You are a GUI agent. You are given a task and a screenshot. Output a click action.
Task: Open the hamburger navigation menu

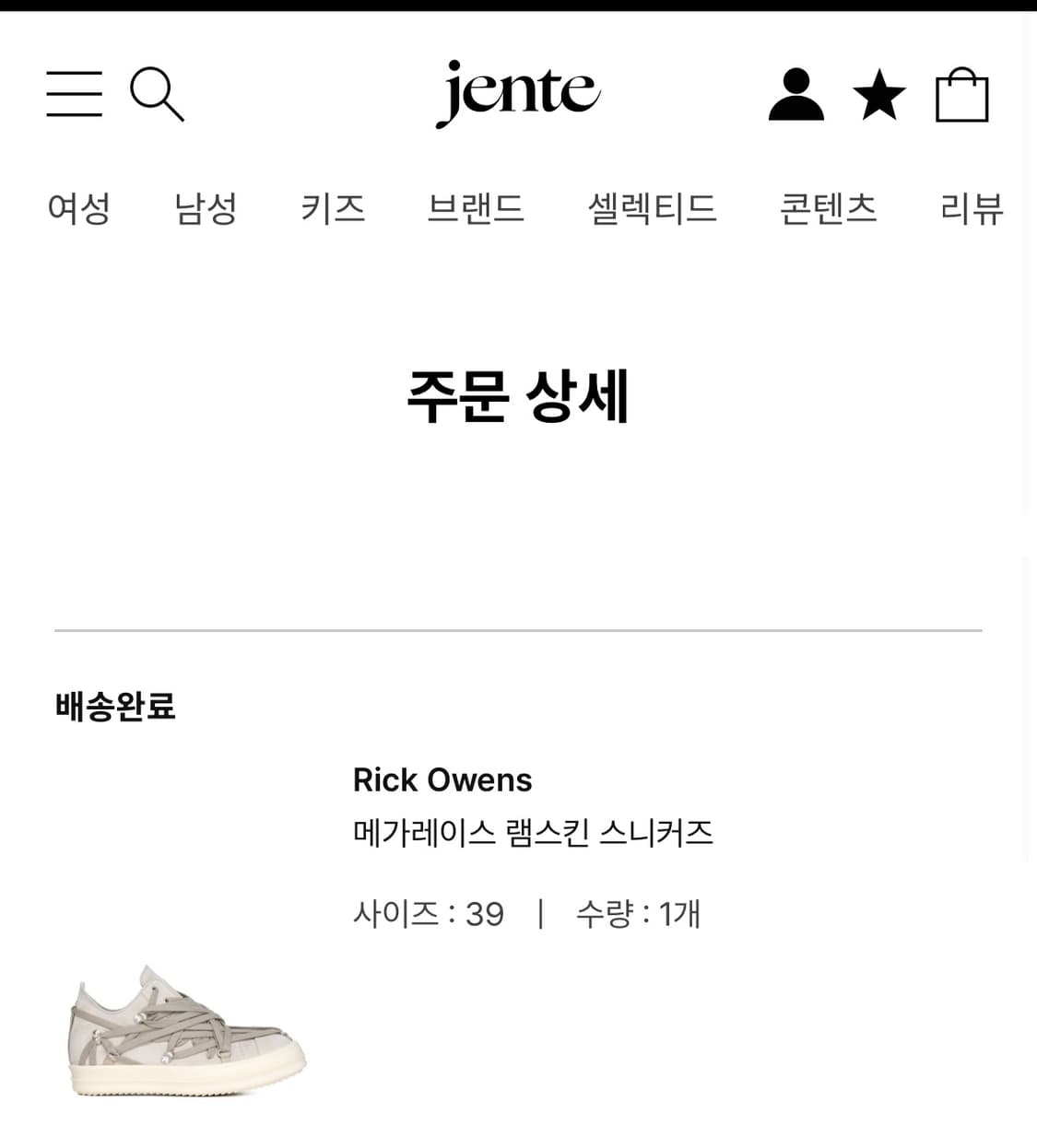(x=75, y=95)
